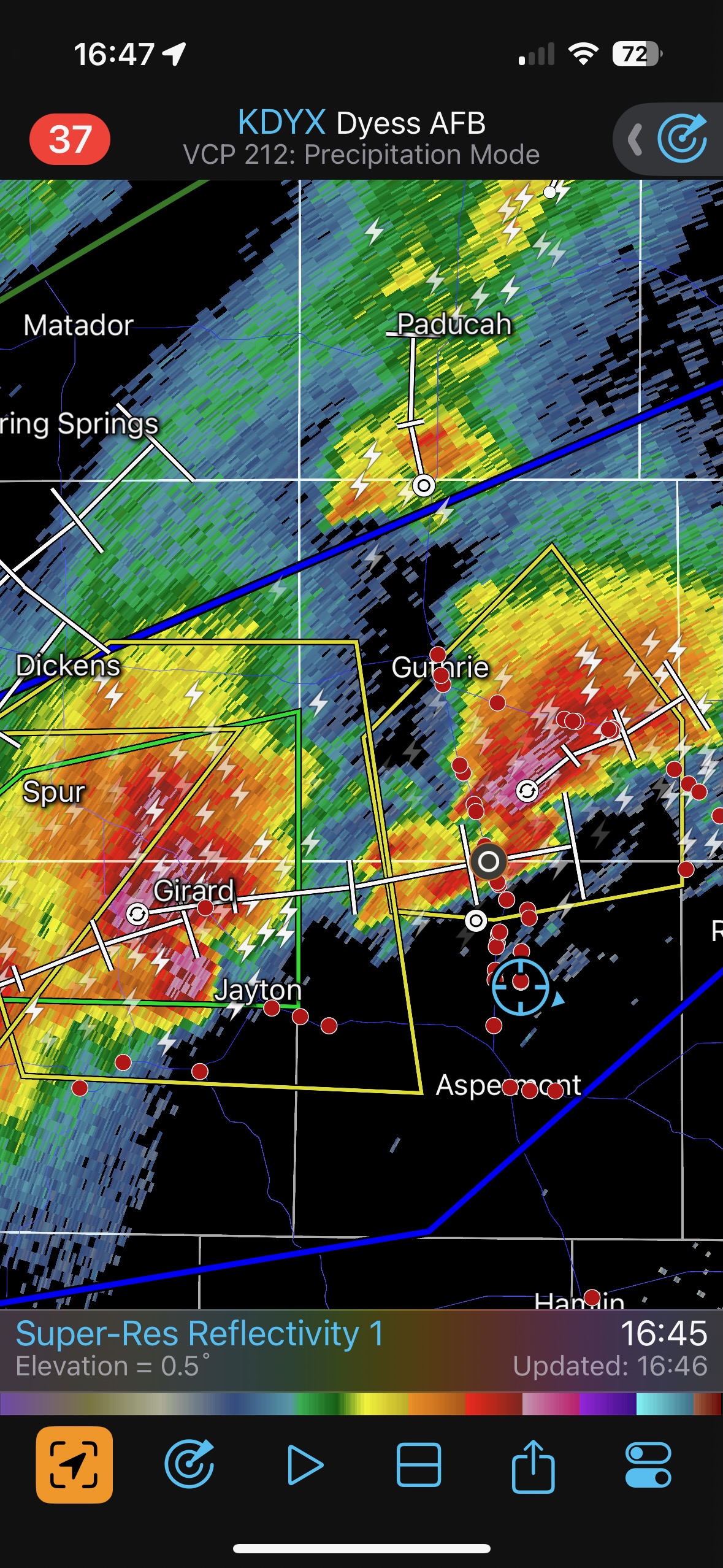Play the radar loop animation

pos(305,1465)
